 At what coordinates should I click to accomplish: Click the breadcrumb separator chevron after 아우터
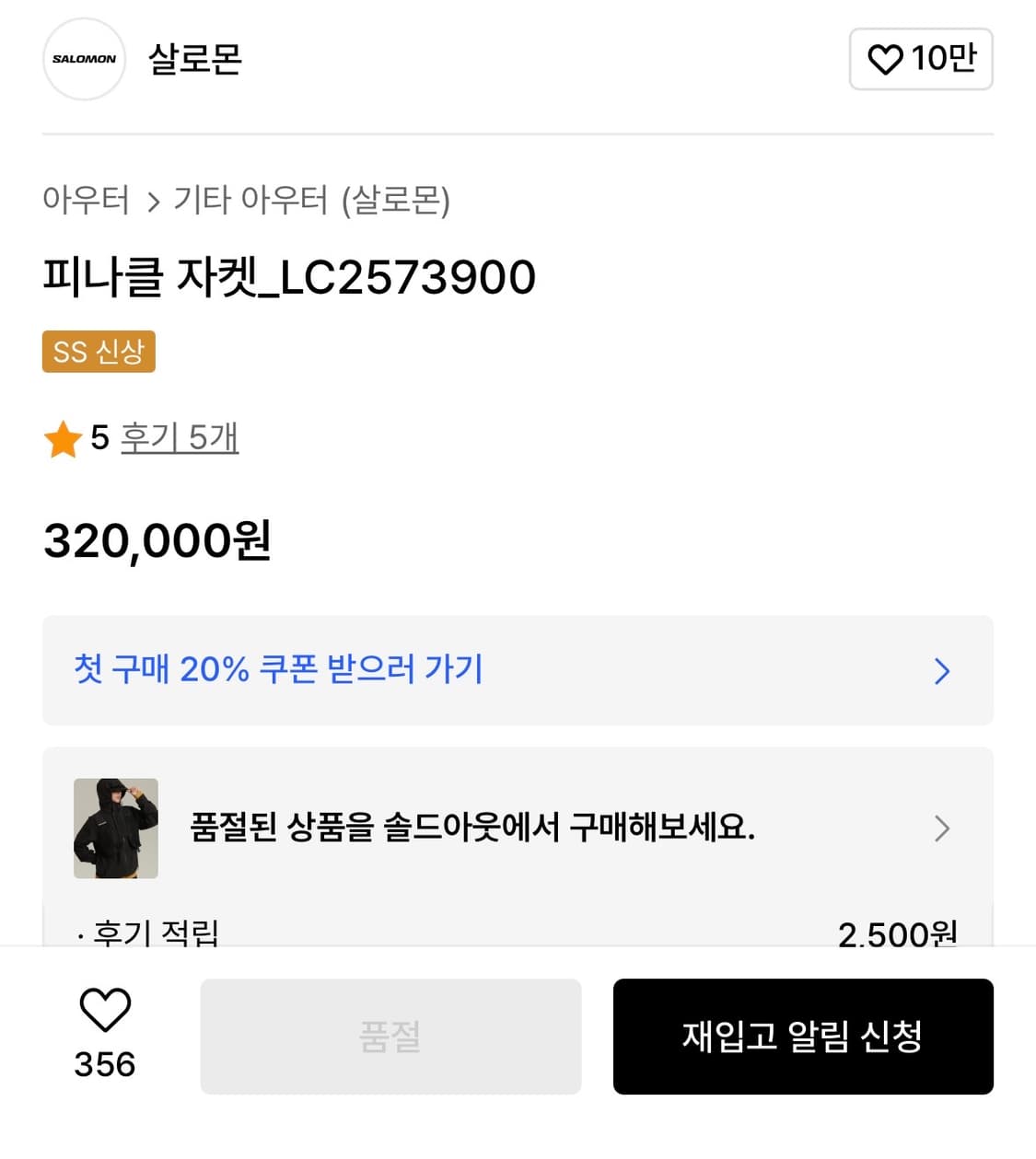(x=153, y=202)
